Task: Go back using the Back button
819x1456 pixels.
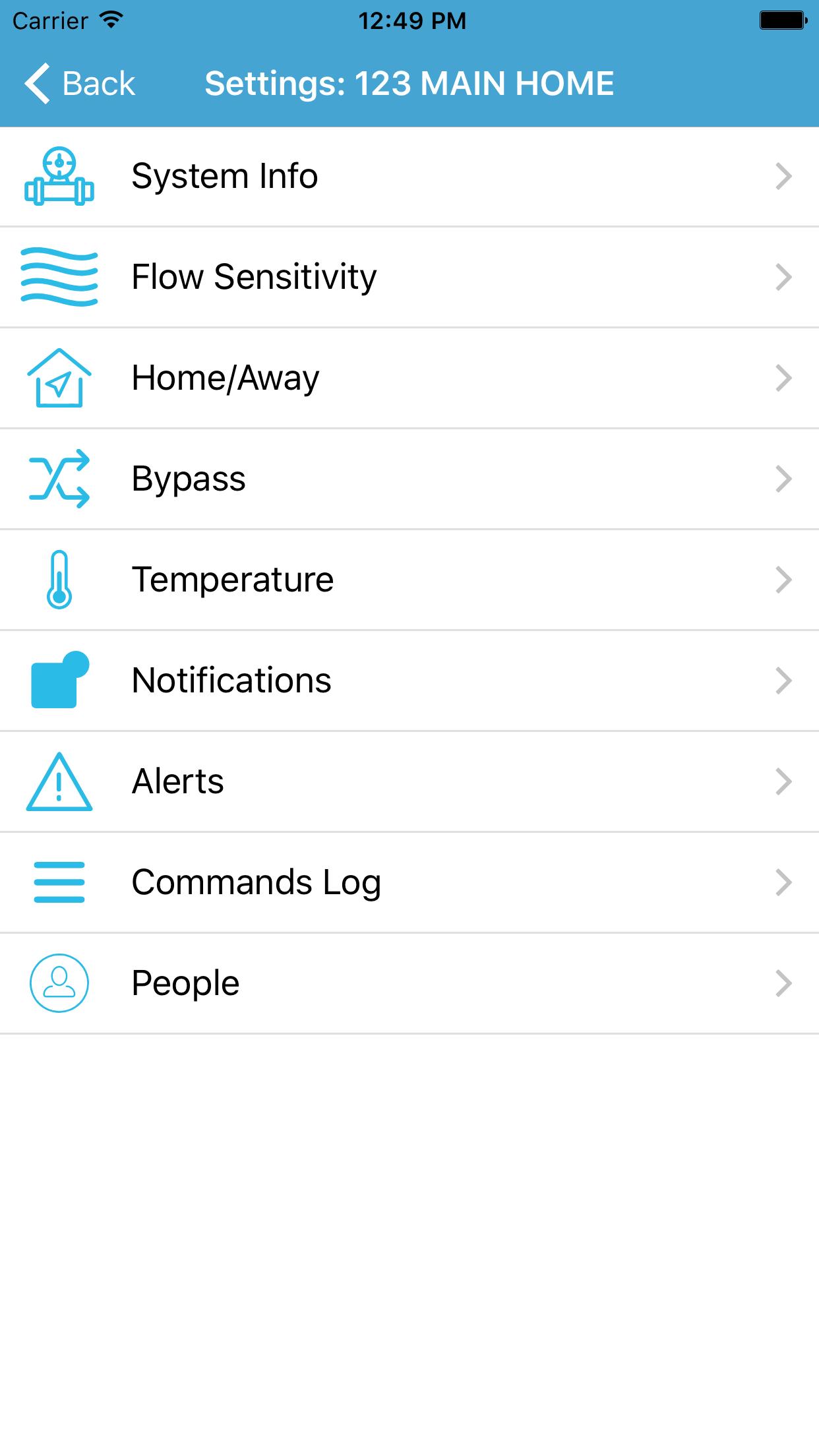Action: pos(80,84)
